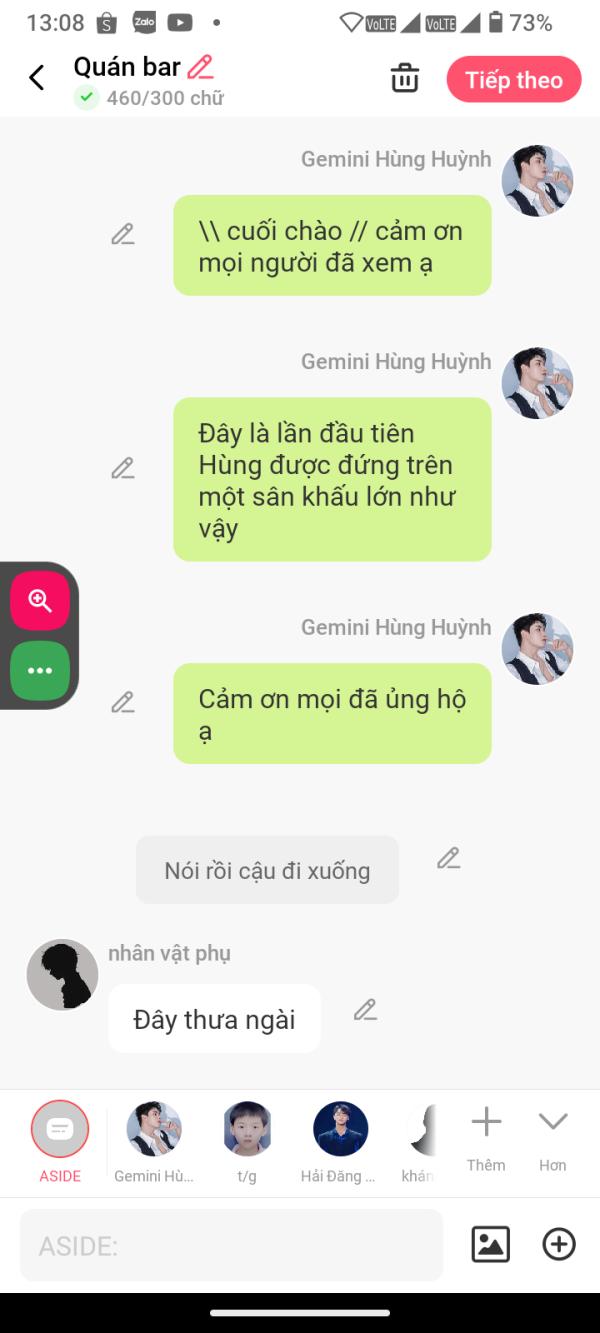Tap the green three-dots floating button
The width and height of the screenshot is (600, 1333).
(40, 670)
